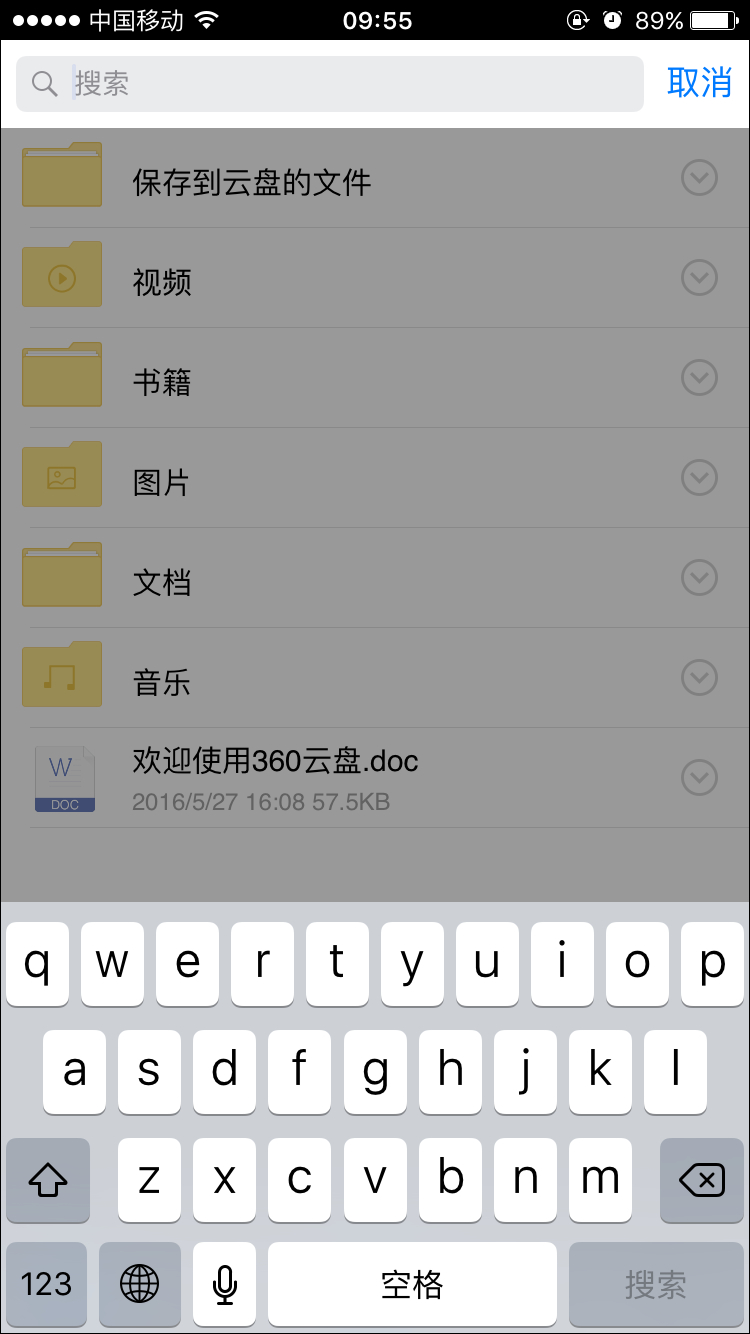Tap the search magnifier icon in search bar

point(43,84)
